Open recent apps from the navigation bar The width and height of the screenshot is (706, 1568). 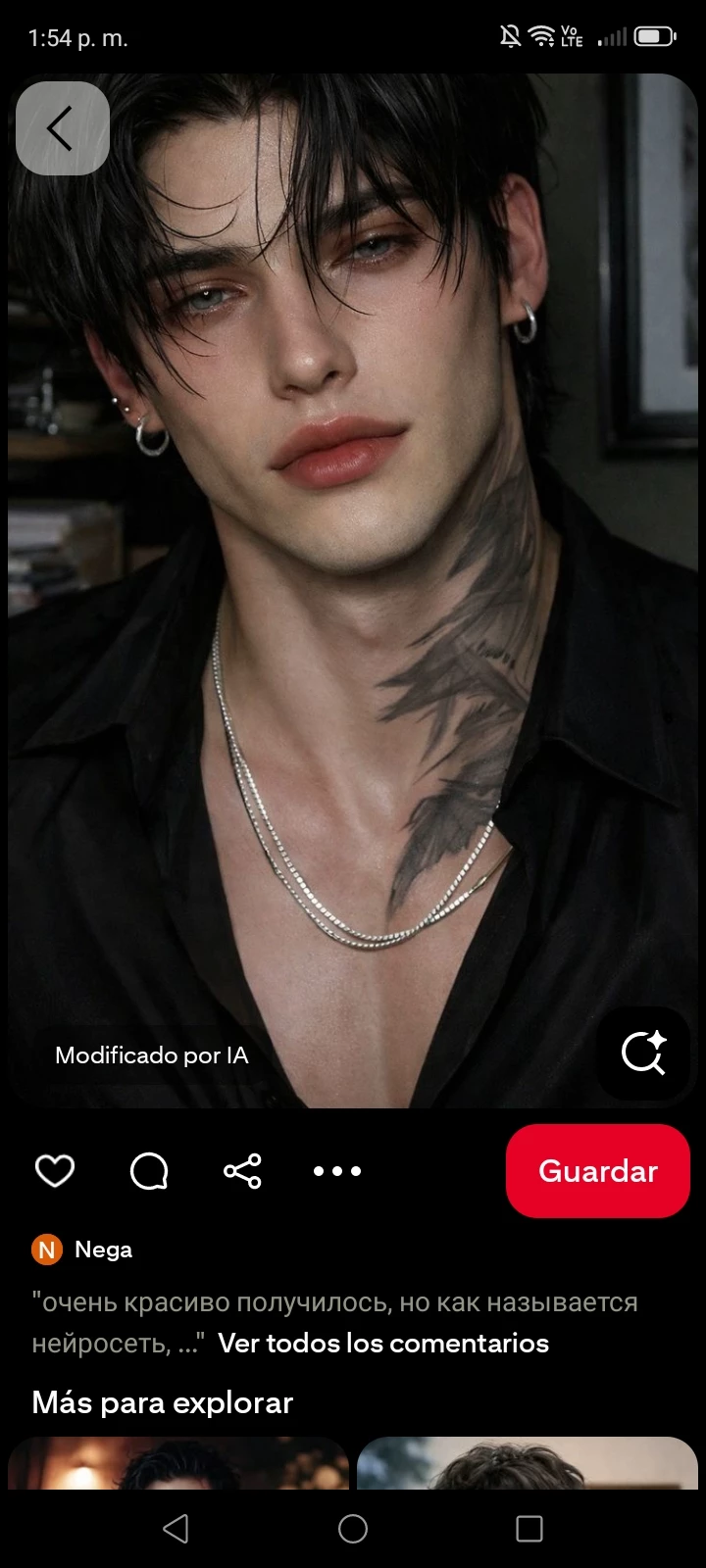pyautogui.click(x=529, y=1529)
